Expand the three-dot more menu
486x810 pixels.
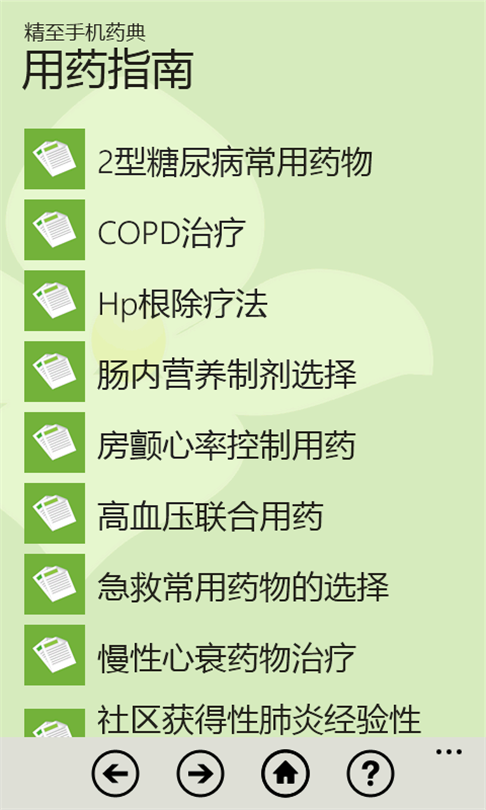[449, 752]
